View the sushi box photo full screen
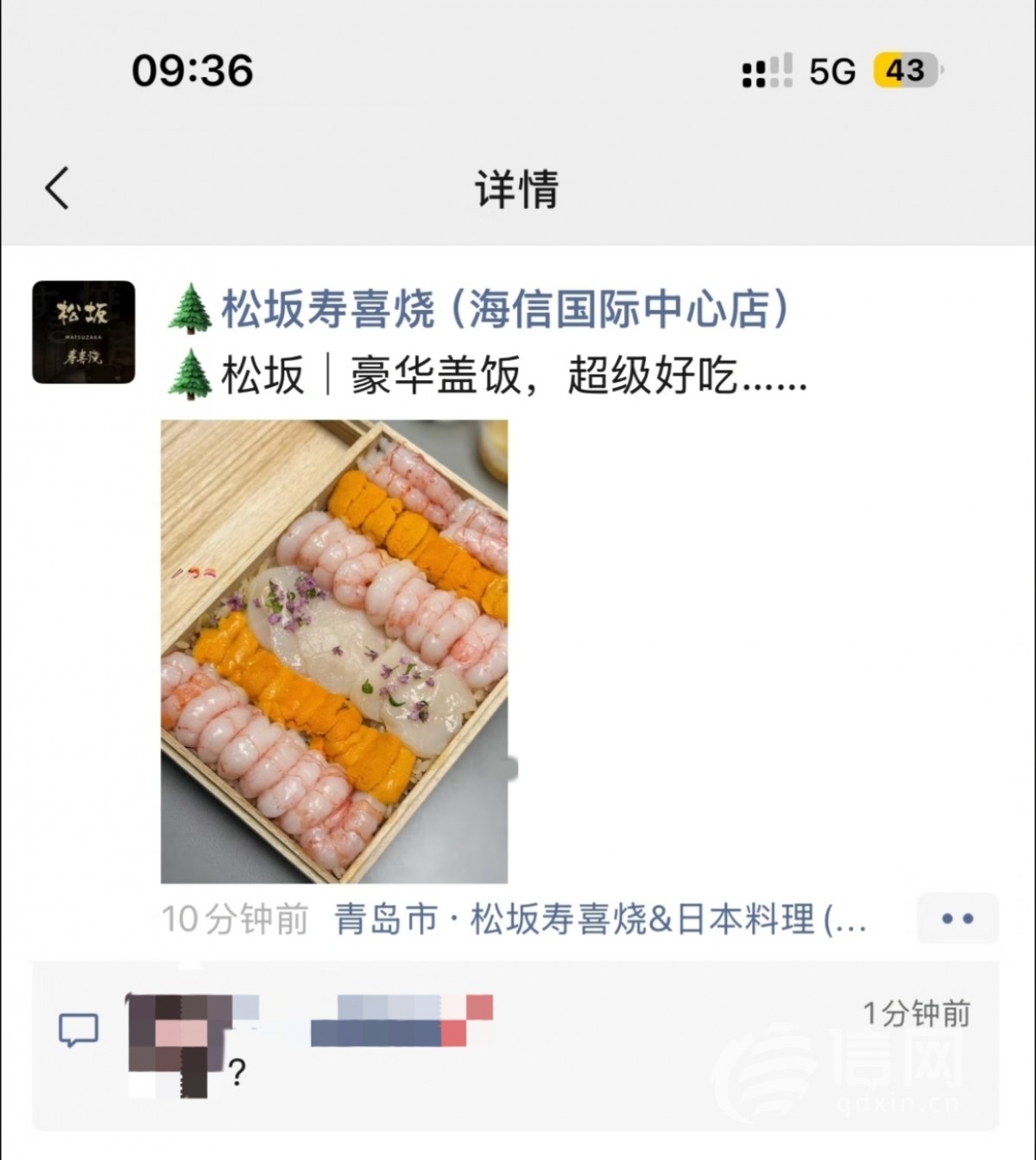Screen dimensions: 1036x1160 [334, 651]
